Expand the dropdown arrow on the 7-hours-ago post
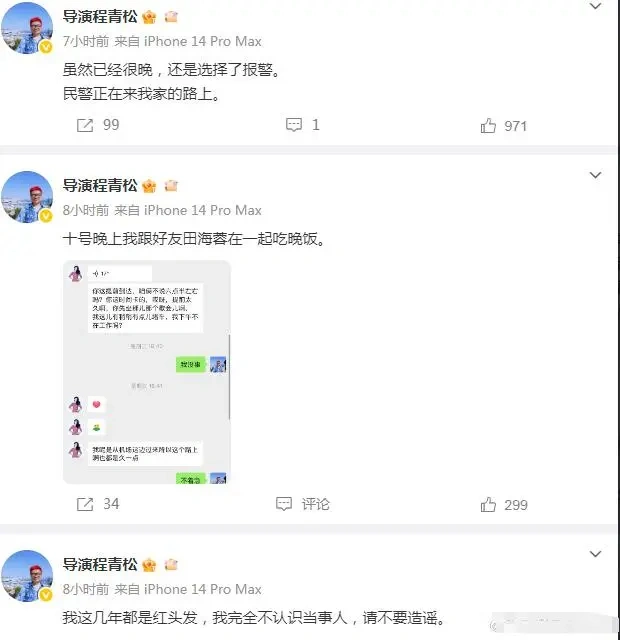Viewport: 620px width, 640px height. pyautogui.click(x=596, y=7)
